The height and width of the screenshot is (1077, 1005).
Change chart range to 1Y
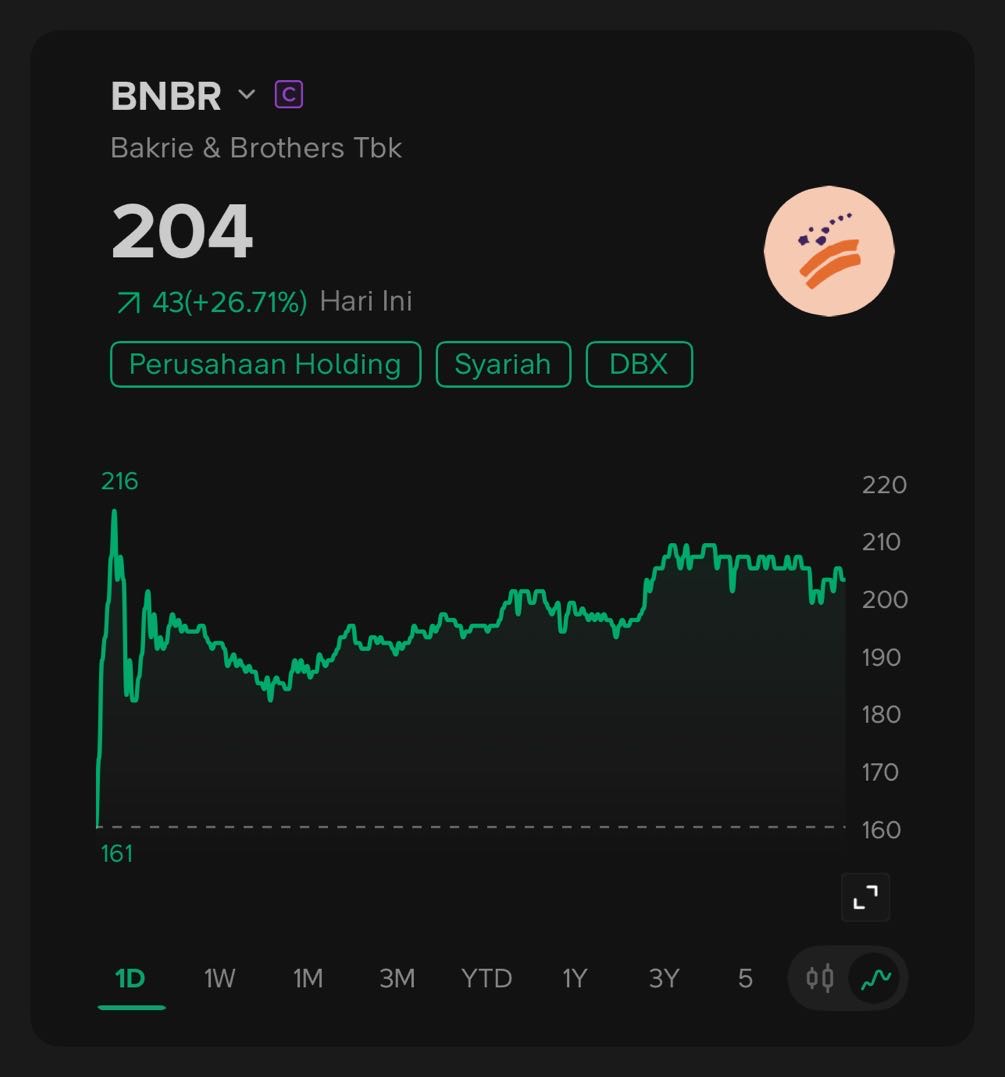click(x=574, y=978)
